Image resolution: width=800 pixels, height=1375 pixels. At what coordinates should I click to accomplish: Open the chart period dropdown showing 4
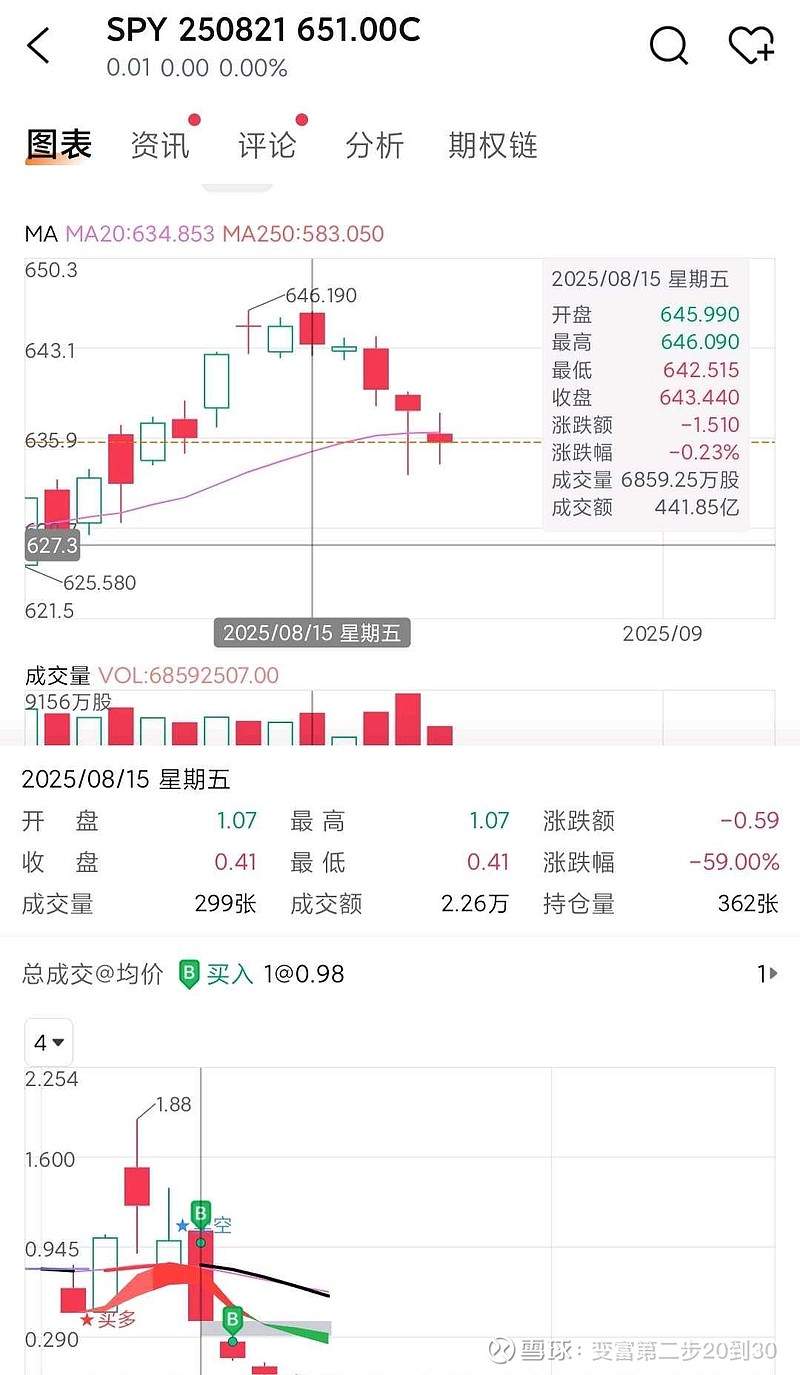pyautogui.click(x=48, y=1043)
